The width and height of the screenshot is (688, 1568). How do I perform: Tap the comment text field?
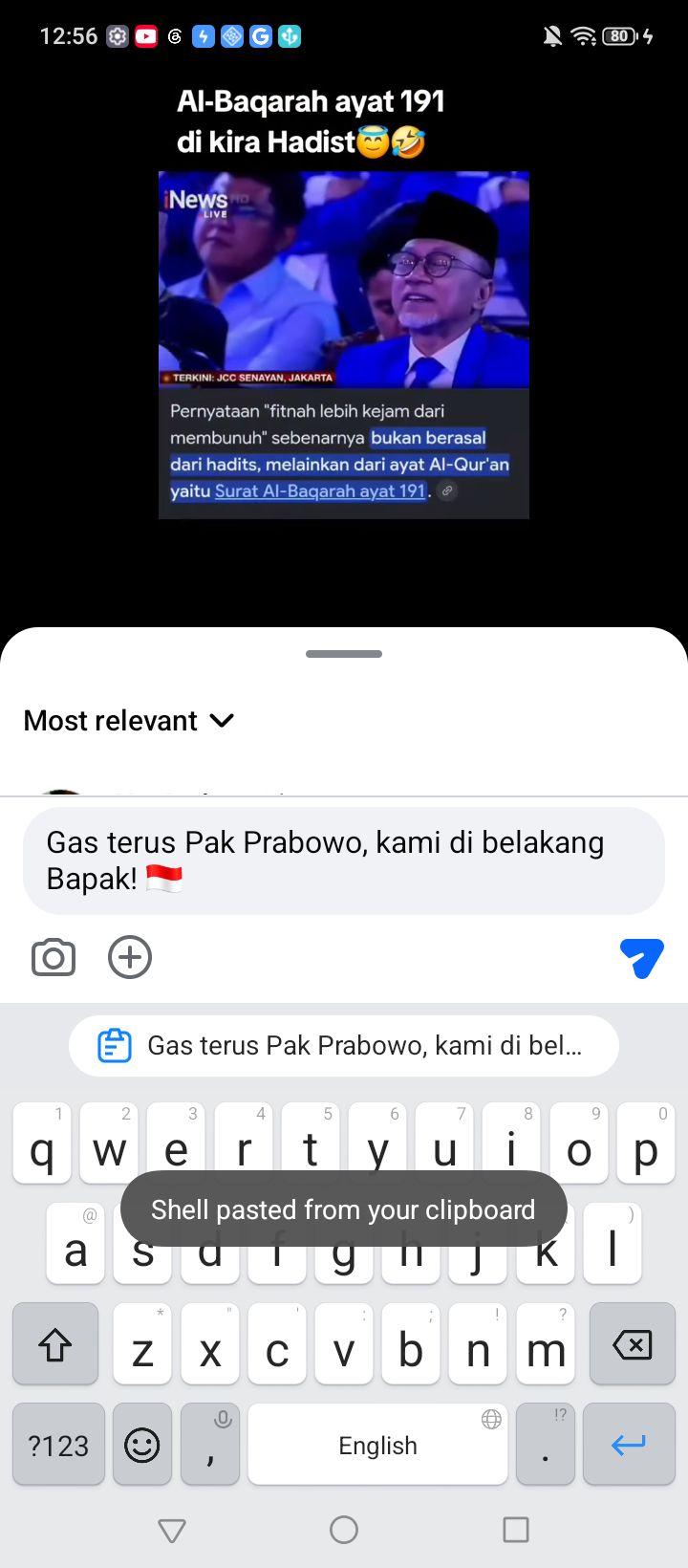click(344, 860)
